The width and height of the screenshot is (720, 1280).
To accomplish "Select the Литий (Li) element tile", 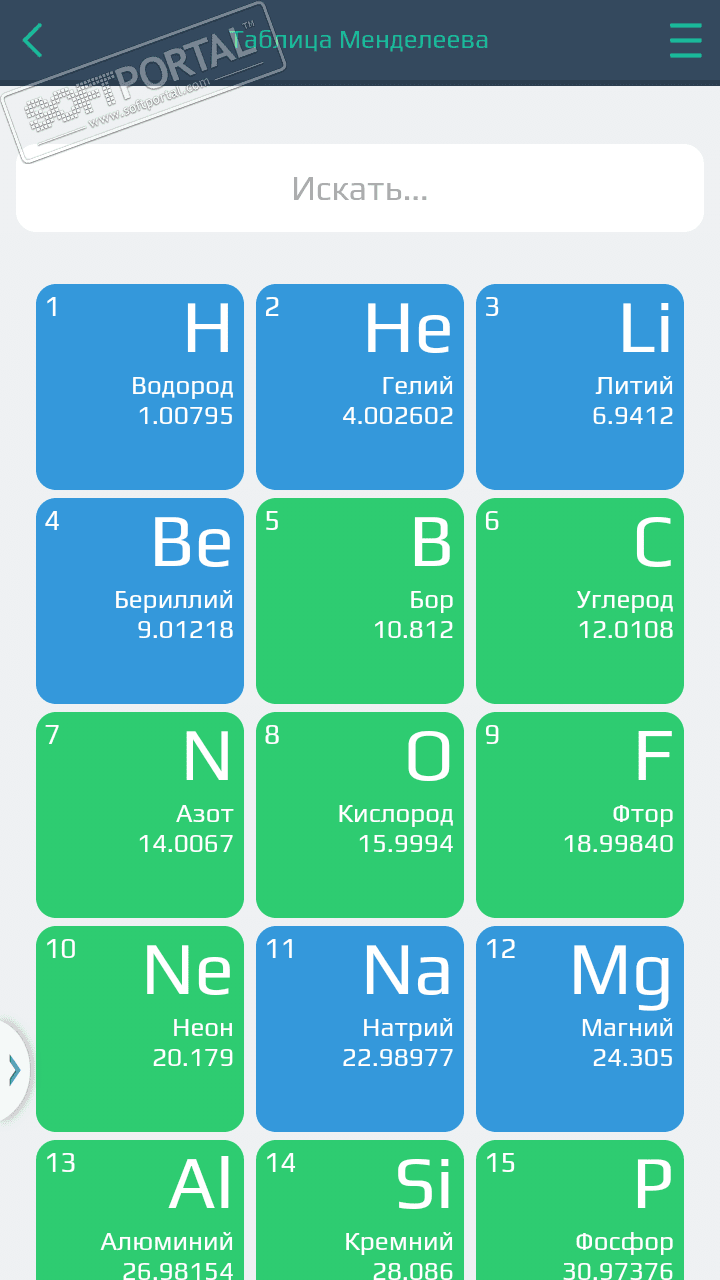I will point(580,387).
